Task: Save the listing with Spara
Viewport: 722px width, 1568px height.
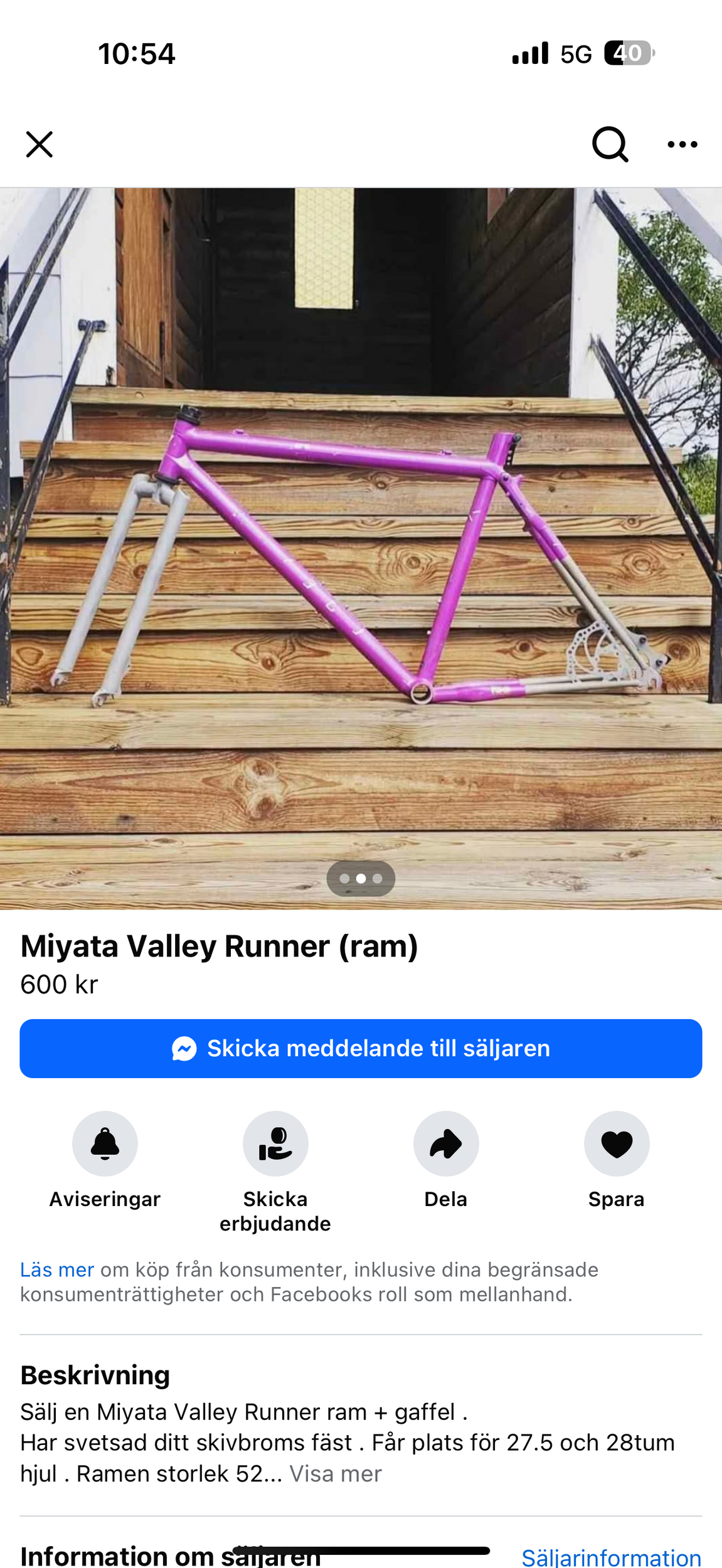Action: point(617,1143)
